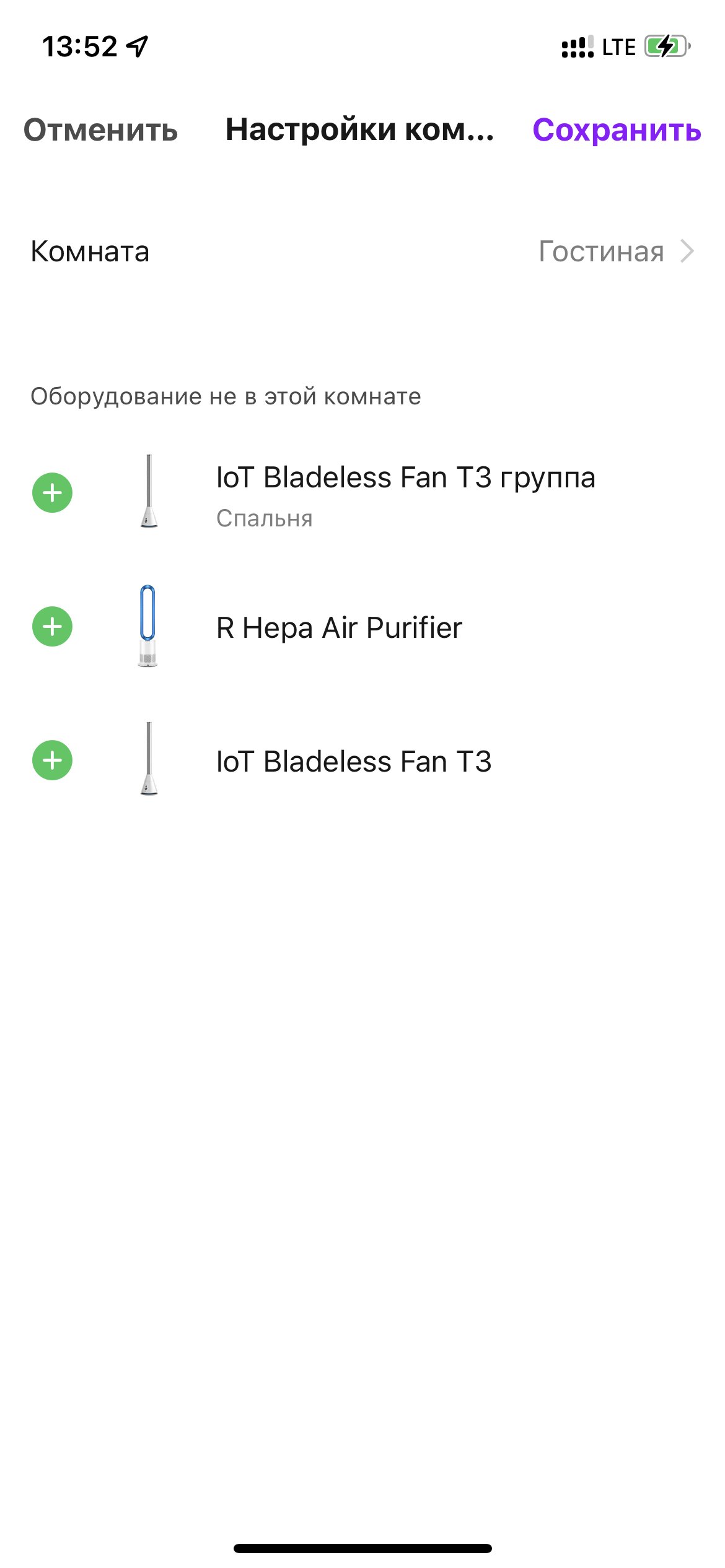725x1568 pixels.
Task: Add R Hepa Air Purifier to room
Action: 52,627
